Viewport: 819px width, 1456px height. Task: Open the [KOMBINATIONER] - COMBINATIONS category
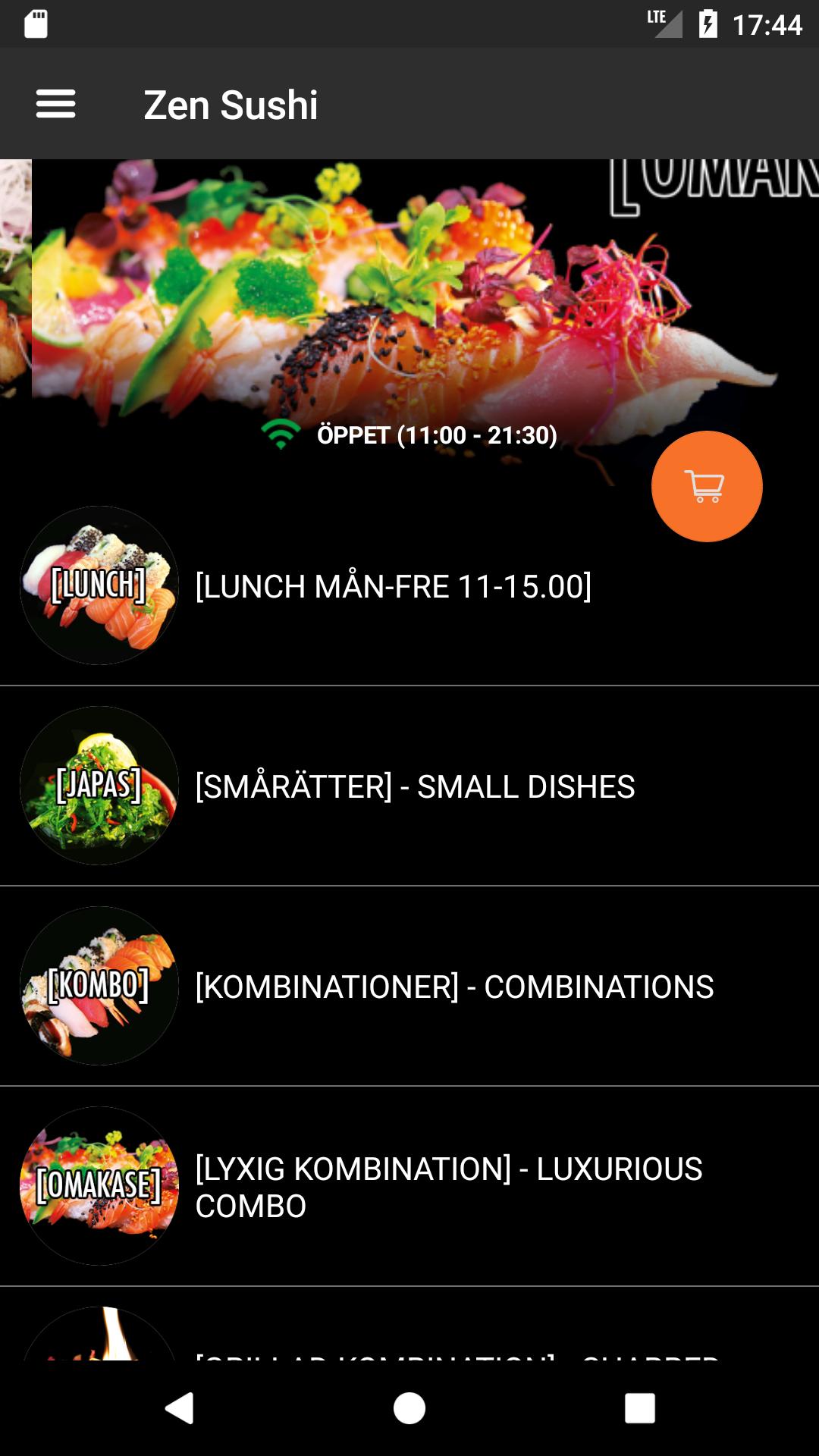(x=453, y=986)
